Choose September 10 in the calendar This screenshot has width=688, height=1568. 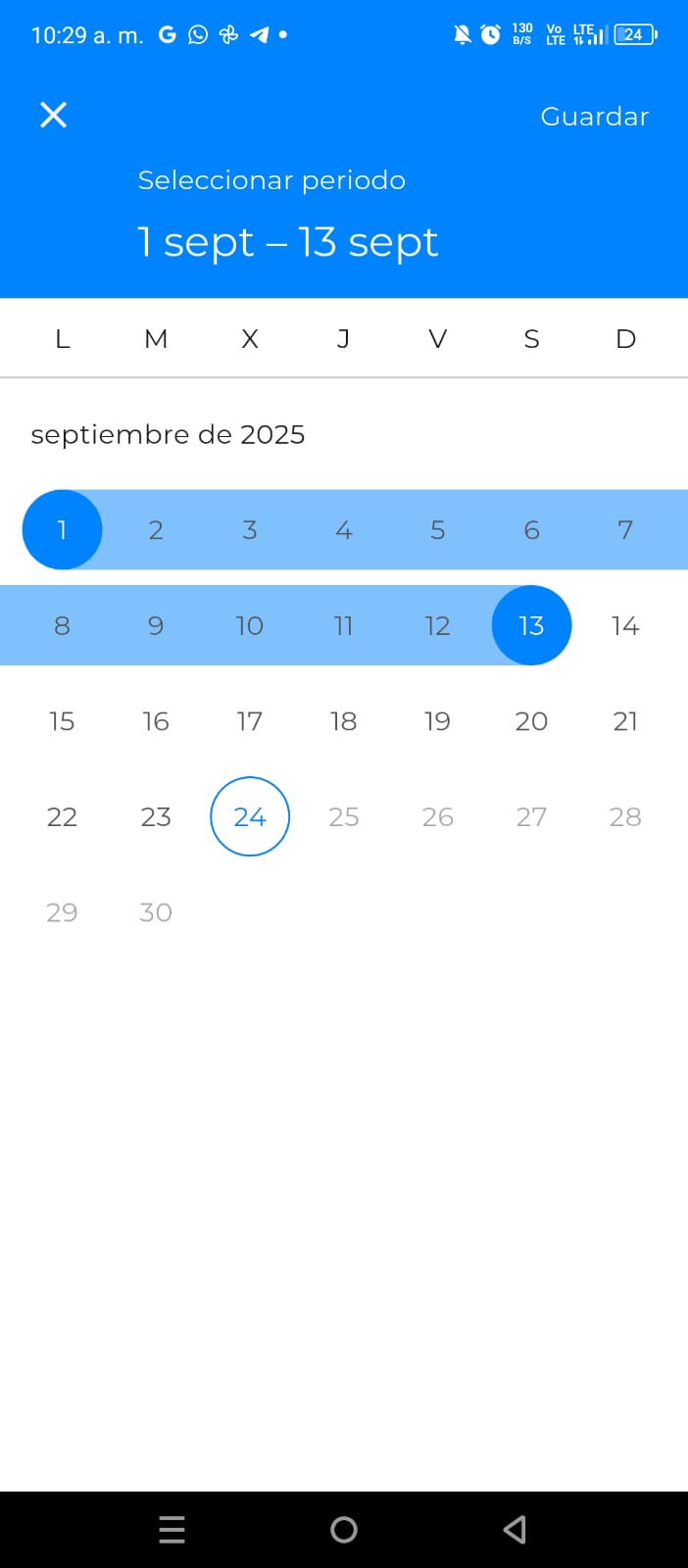click(250, 625)
